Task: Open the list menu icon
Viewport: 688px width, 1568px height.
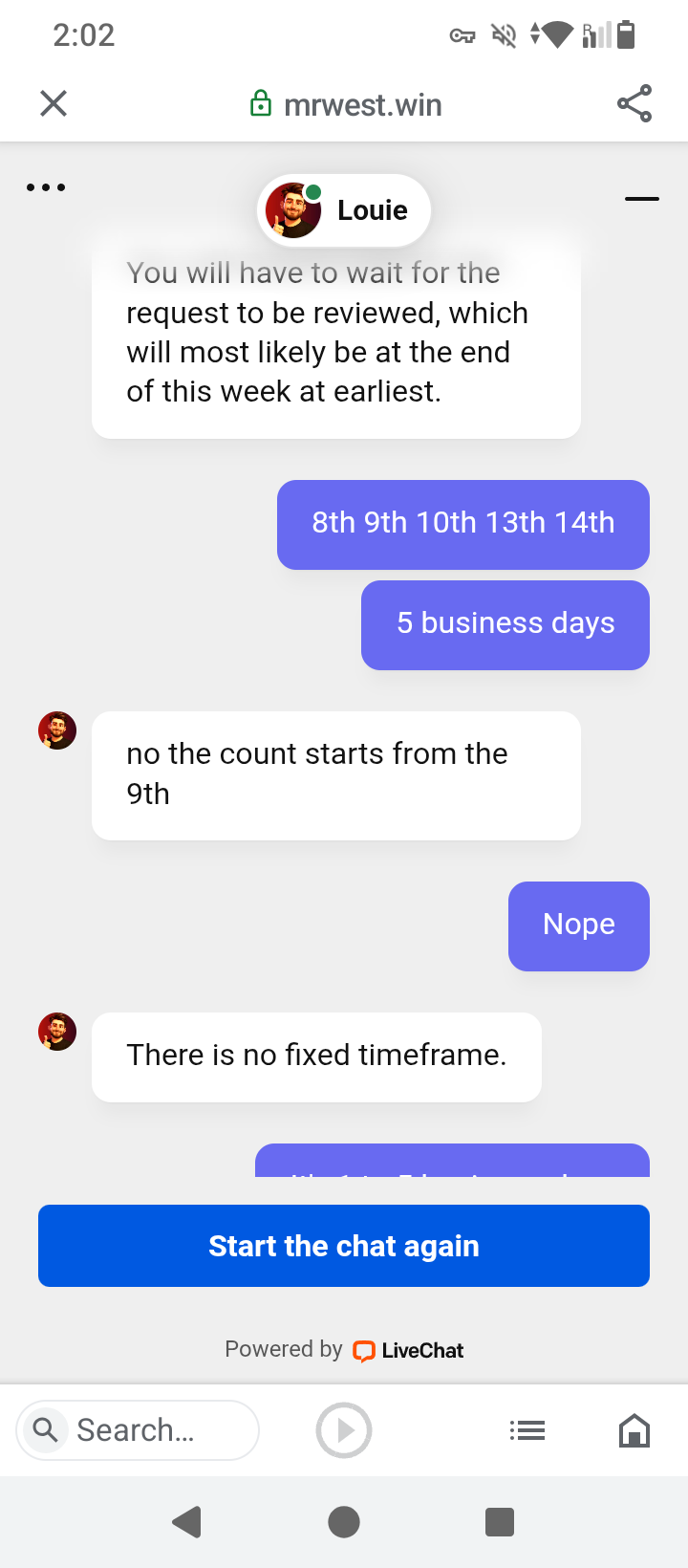Action: [x=527, y=1430]
